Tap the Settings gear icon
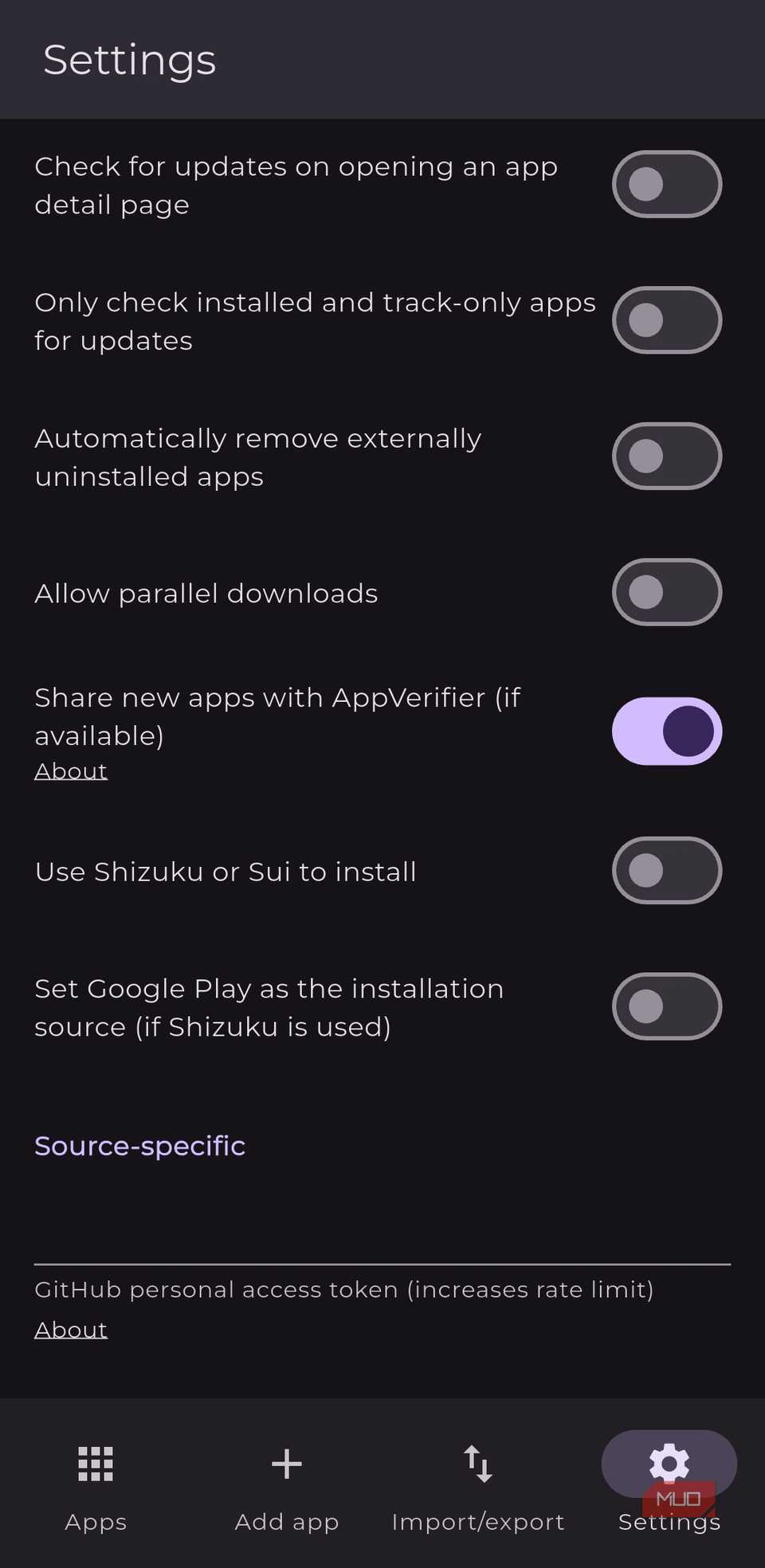This screenshot has width=765, height=1568. (669, 1464)
